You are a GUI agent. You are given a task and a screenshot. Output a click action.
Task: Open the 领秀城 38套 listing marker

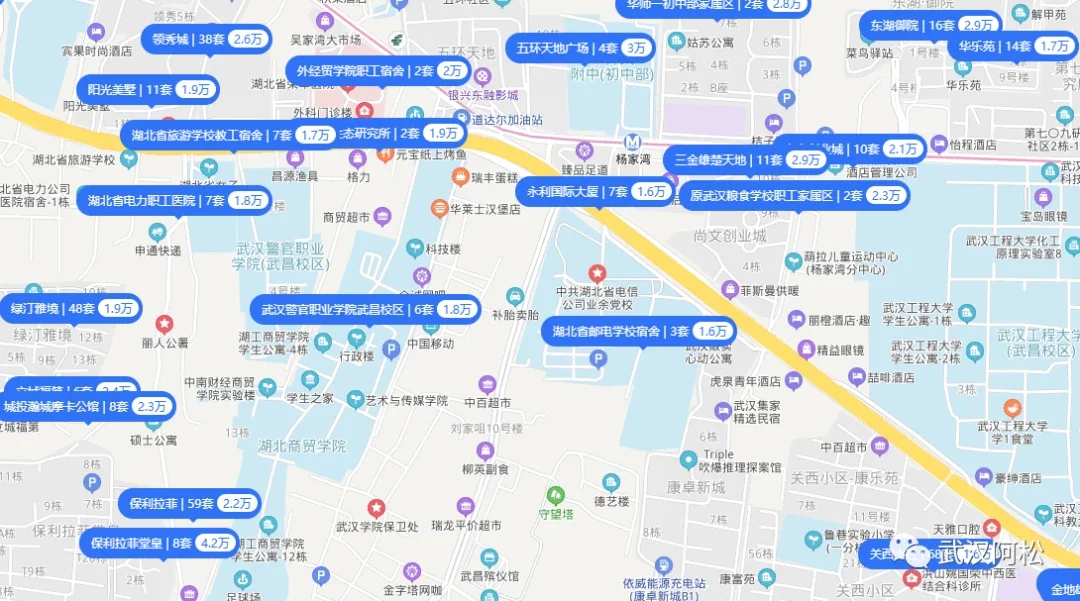click(x=203, y=39)
